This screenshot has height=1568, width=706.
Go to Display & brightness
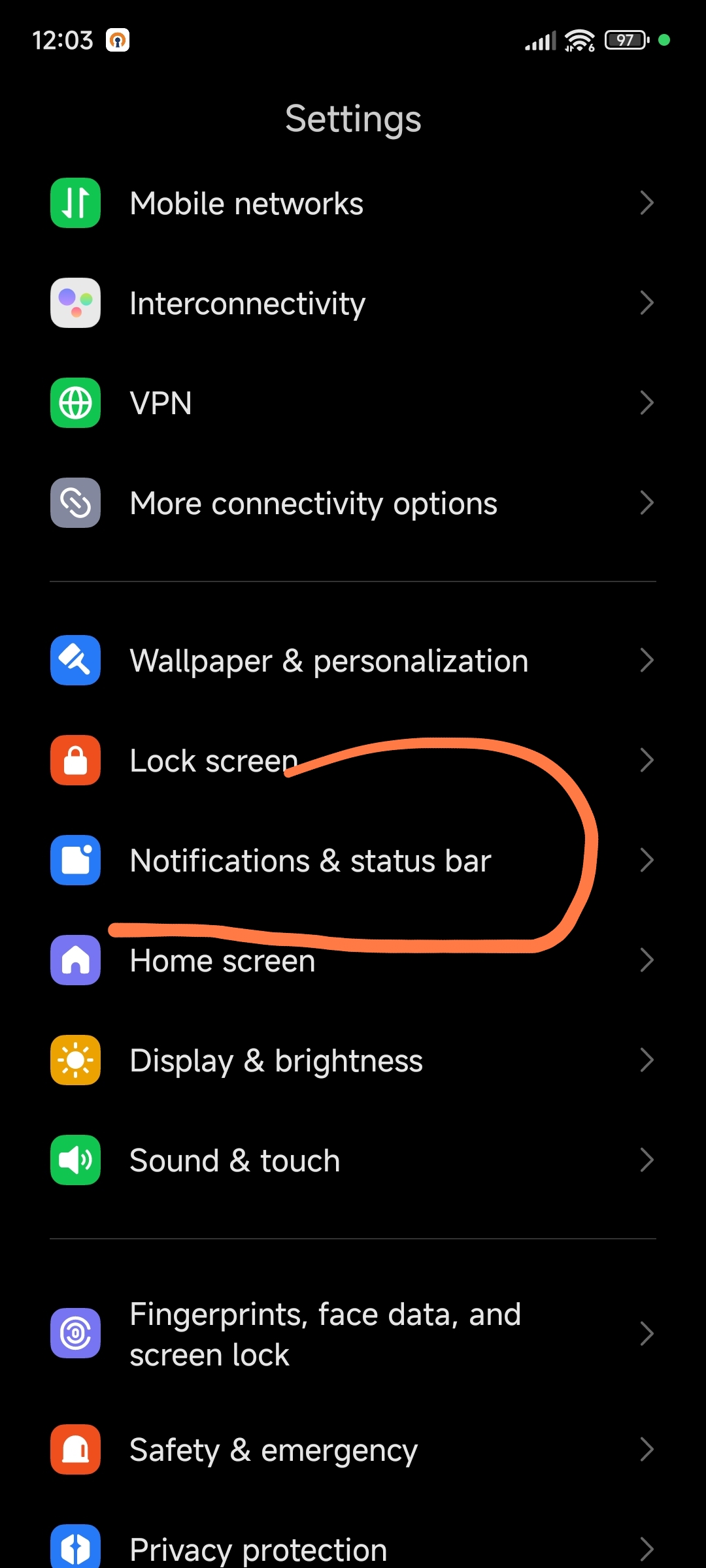(353, 1060)
